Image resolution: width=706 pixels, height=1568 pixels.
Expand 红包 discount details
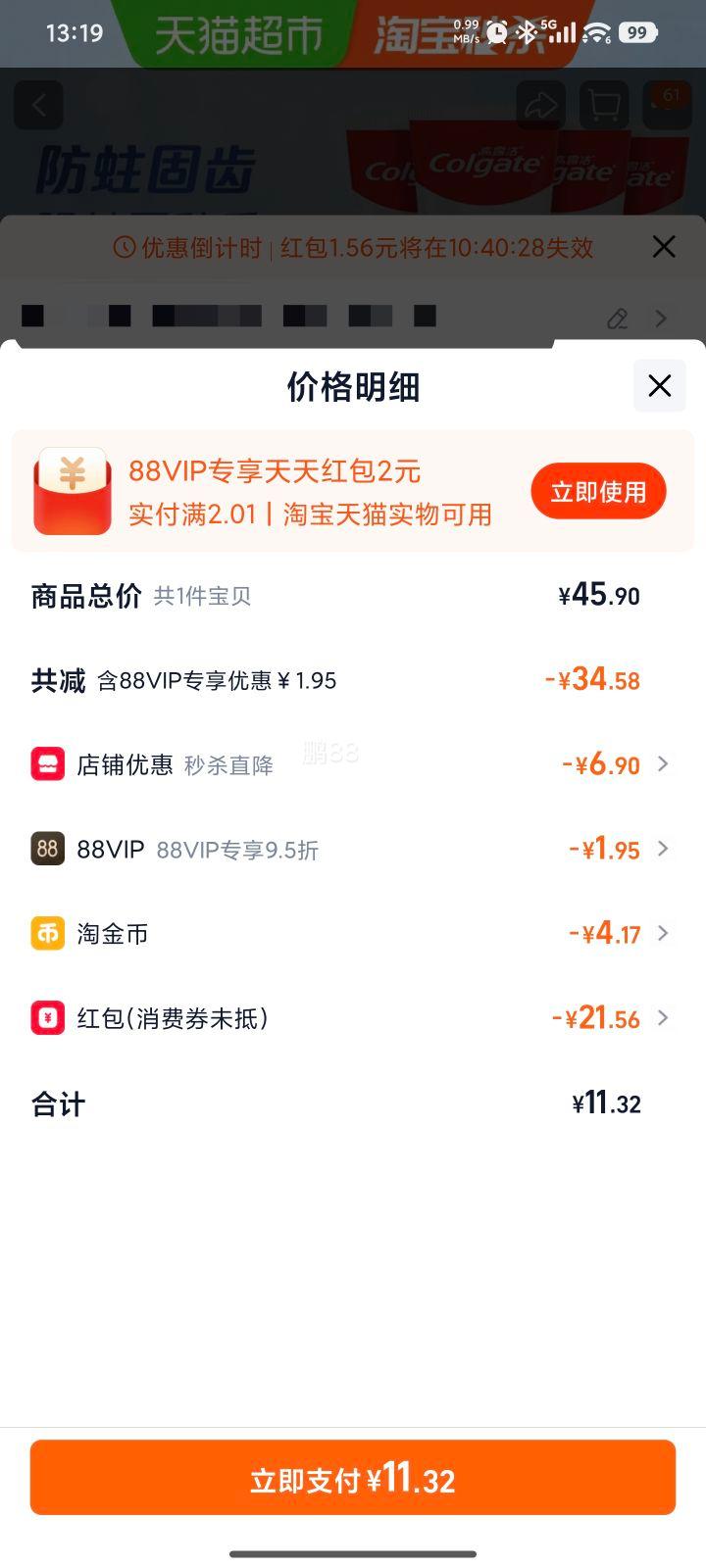663,1018
